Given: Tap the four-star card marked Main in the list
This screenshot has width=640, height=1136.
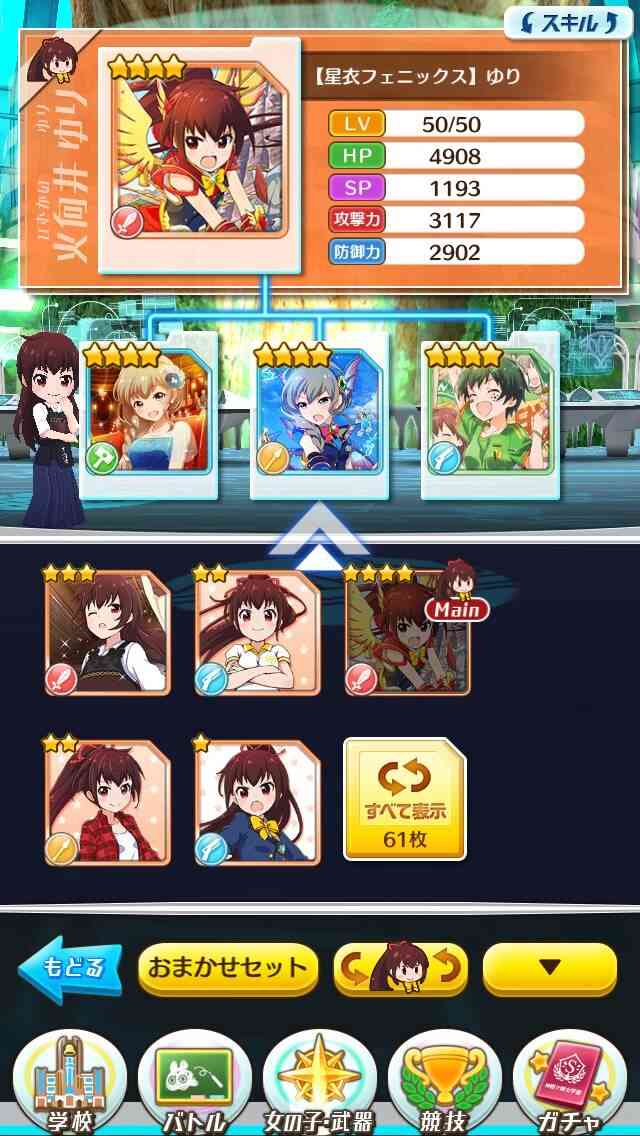Looking at the screenshot, I should point(407,632).
